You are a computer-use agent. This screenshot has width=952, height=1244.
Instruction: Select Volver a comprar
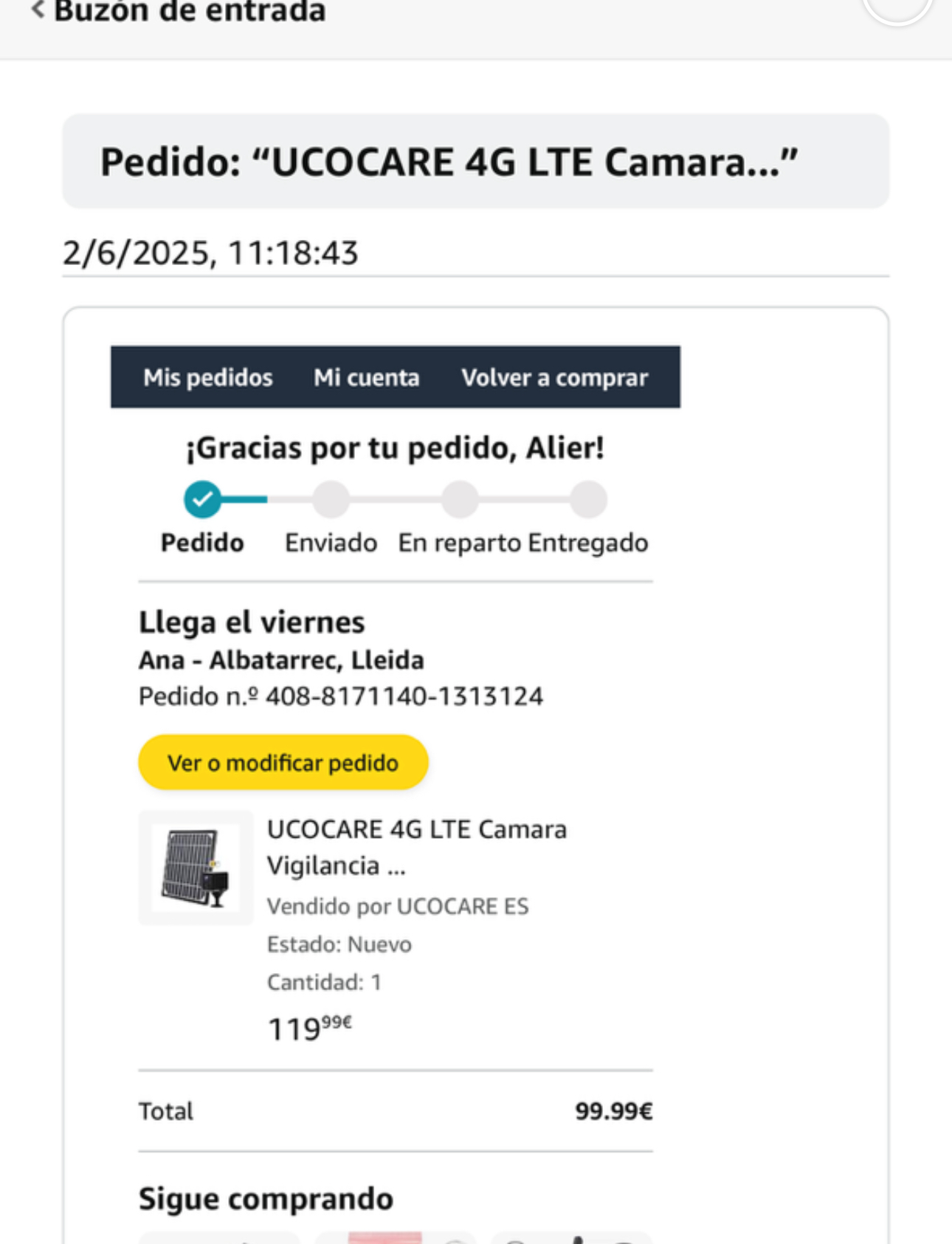[x=554, y=377]
